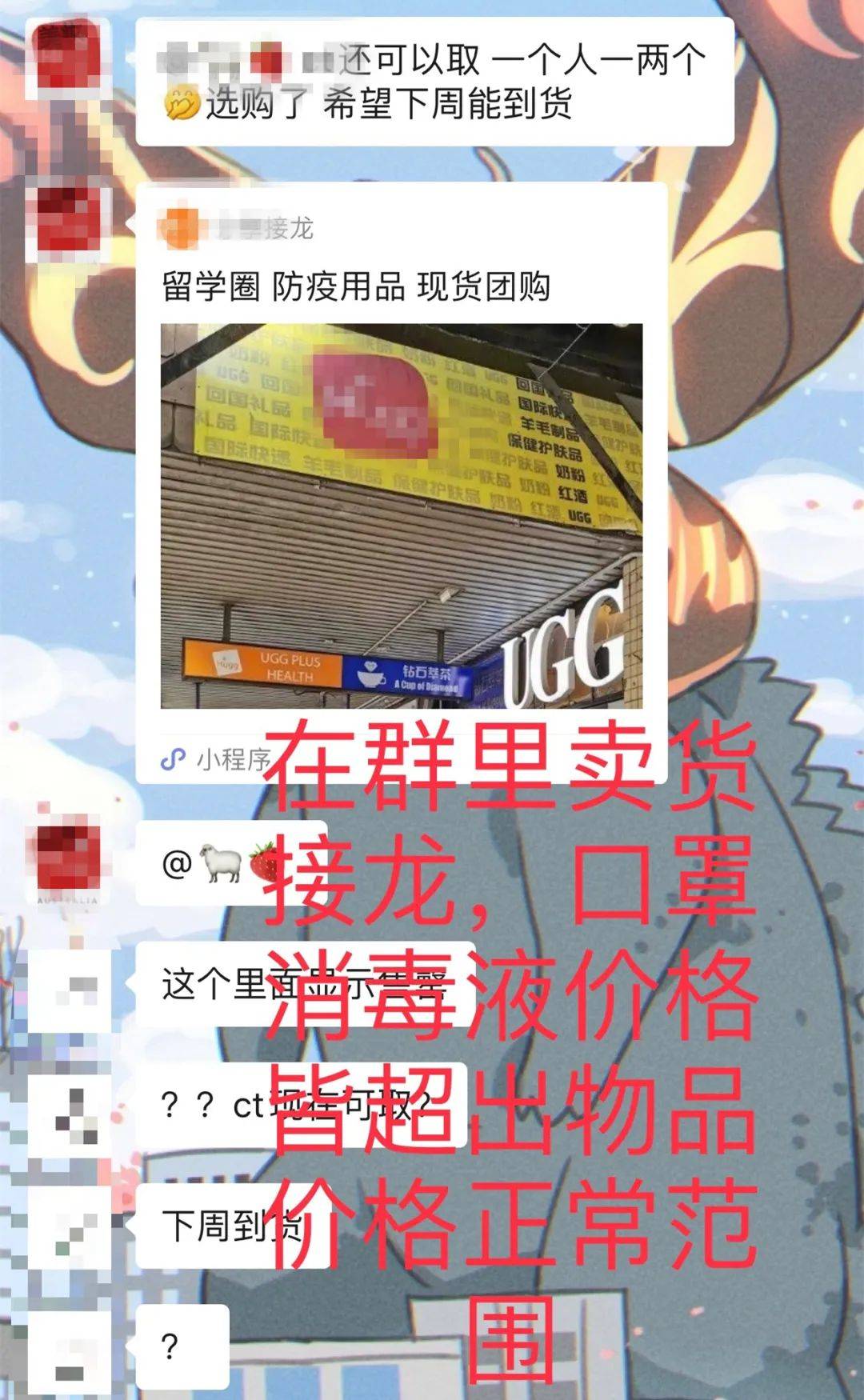Tap the avatar beside the 下周到货 message
Screen dimensions: 864x1400
tap(70, 1224)
